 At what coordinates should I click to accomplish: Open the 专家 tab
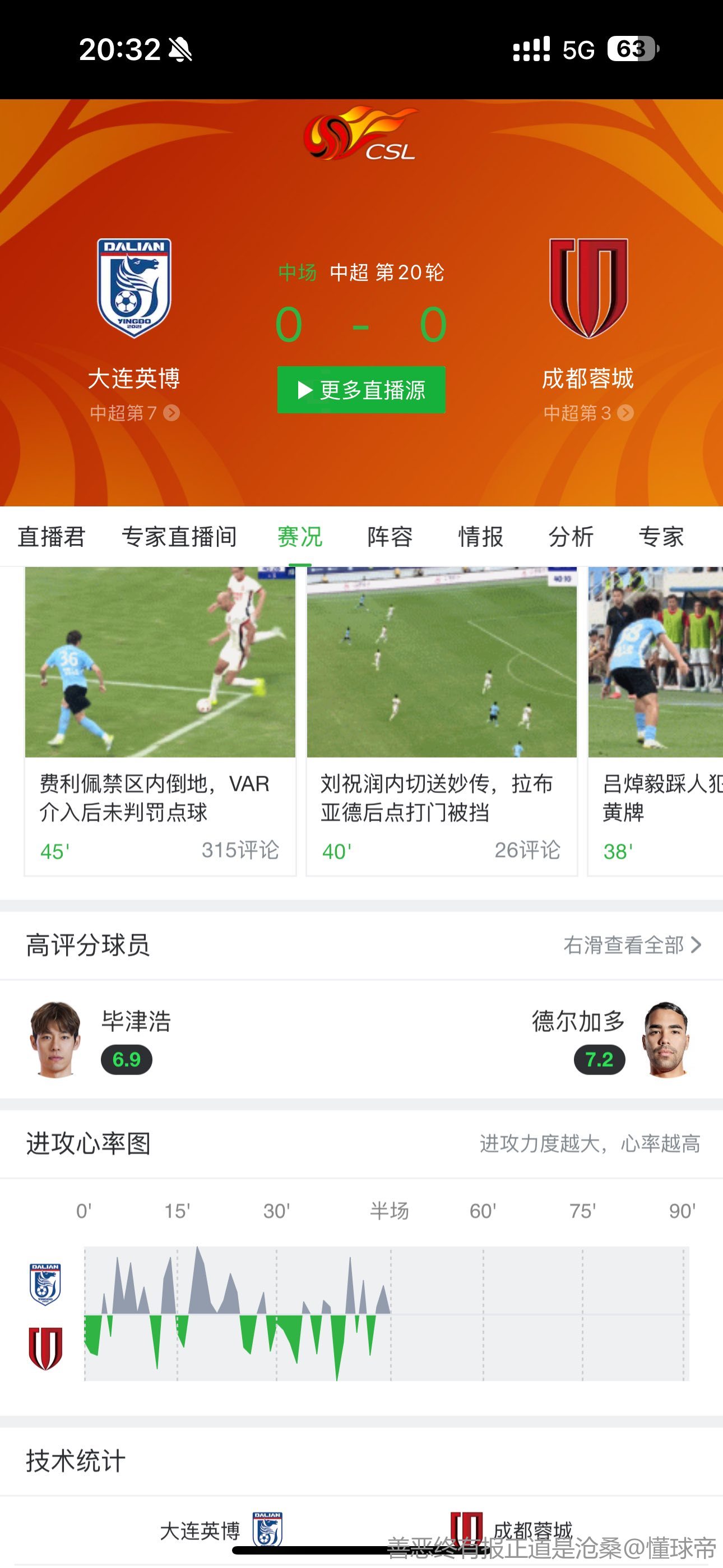pos(661,537)
